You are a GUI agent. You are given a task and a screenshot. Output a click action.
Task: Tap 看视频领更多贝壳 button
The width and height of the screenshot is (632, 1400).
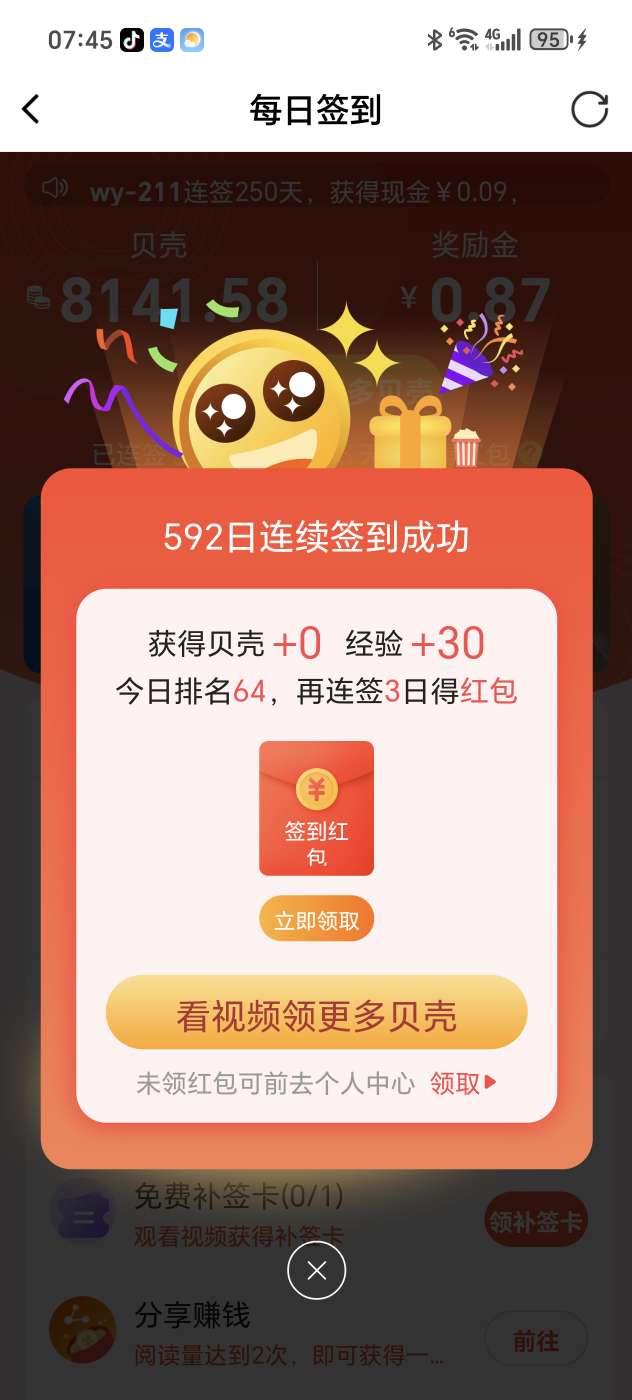point(316,1014)
